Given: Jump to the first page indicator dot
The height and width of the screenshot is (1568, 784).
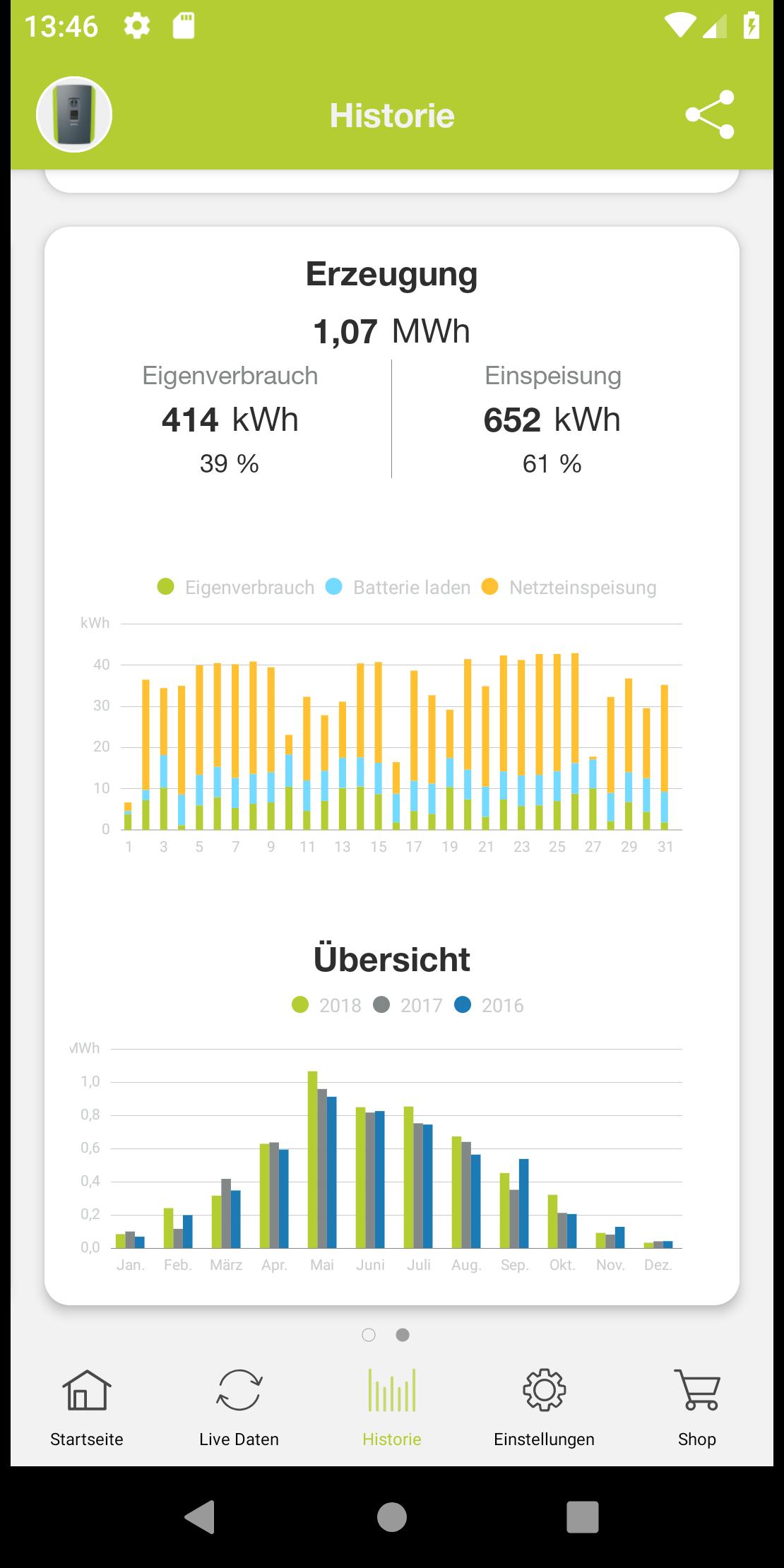Looking at the screenshot, I should (x=369, y=1334).
